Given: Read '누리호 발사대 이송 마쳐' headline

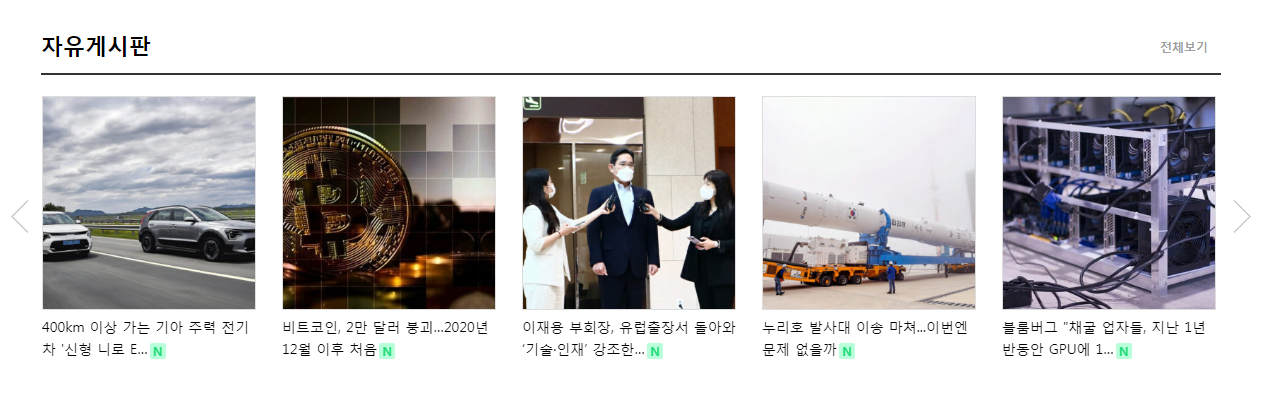Looking at the screenshot, I should [x=864, y=338].
